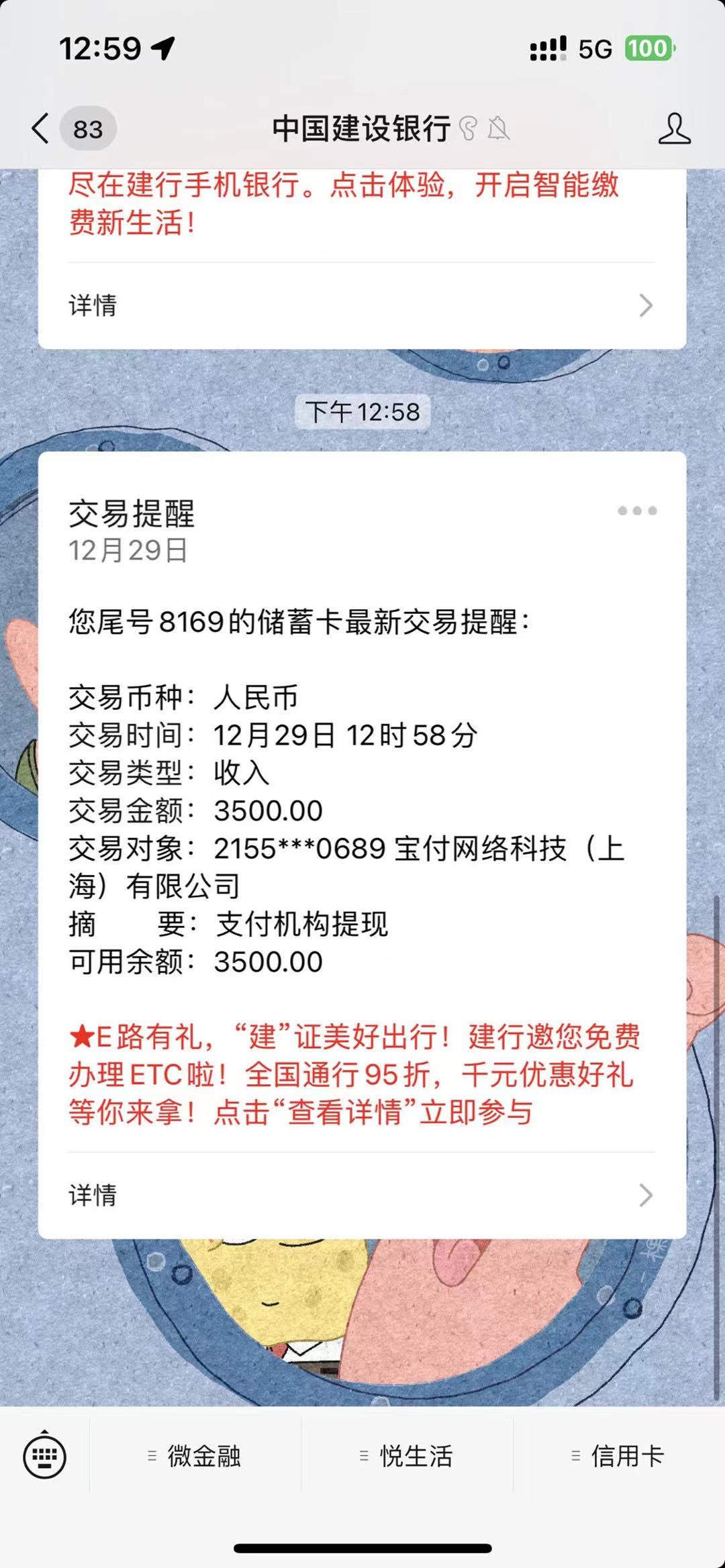The height and width of the screenshot is (1568, 725).
Task: Open the three-dot menu on 交易提醒 card
Action: tap(637, 511)
